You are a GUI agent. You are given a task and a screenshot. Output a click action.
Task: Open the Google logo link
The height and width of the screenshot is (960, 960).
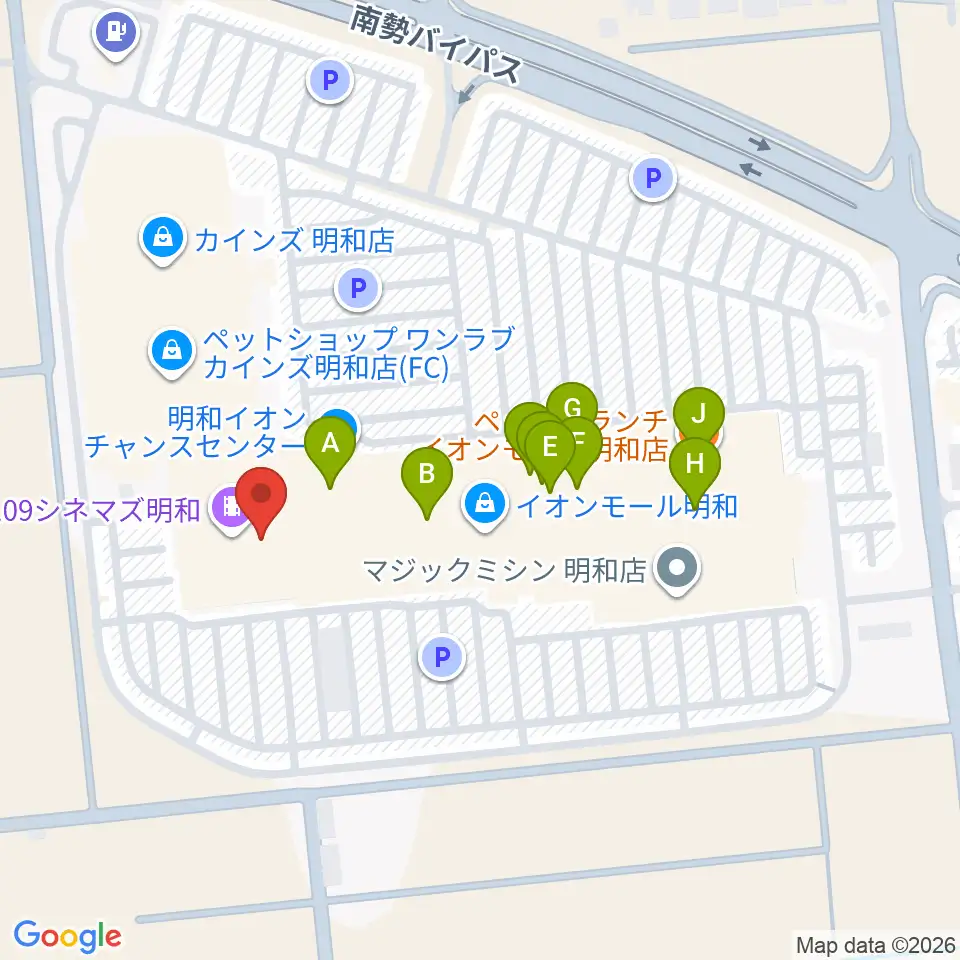pos(67,937)
